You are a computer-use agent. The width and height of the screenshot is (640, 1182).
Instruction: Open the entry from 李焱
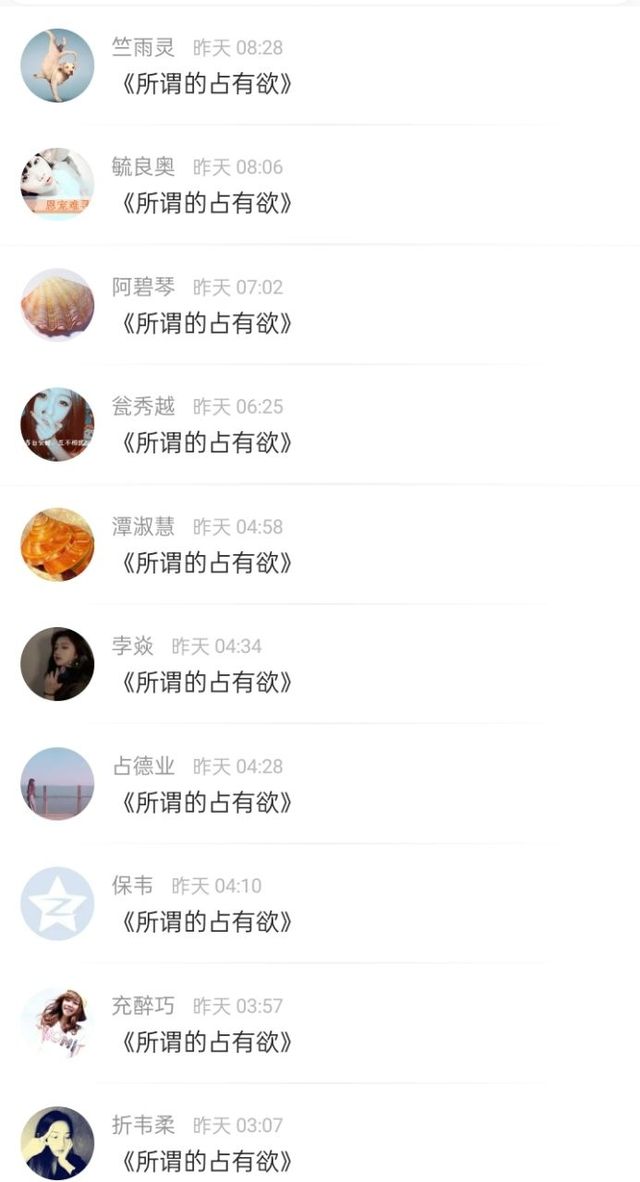click(x=320, y=664)
